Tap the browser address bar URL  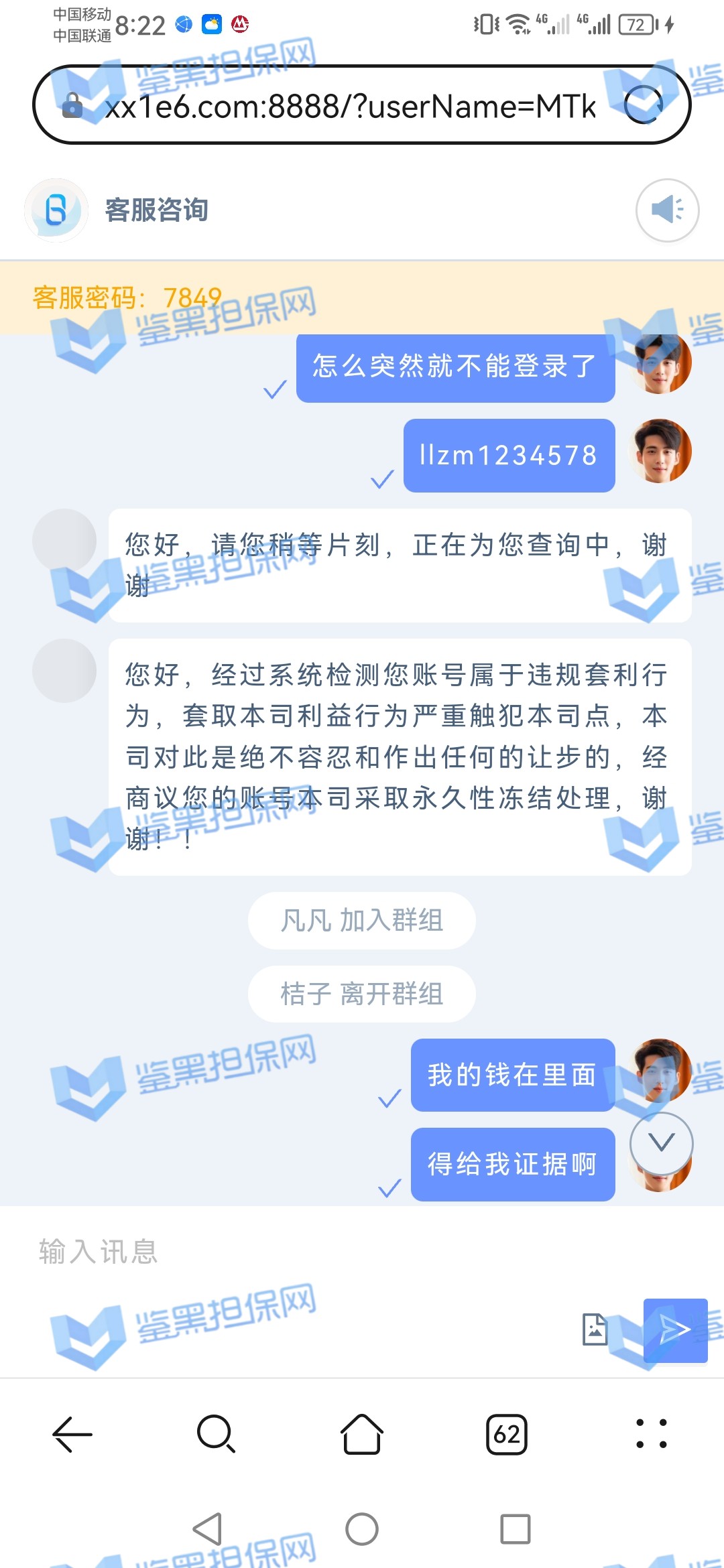point(349,106)
